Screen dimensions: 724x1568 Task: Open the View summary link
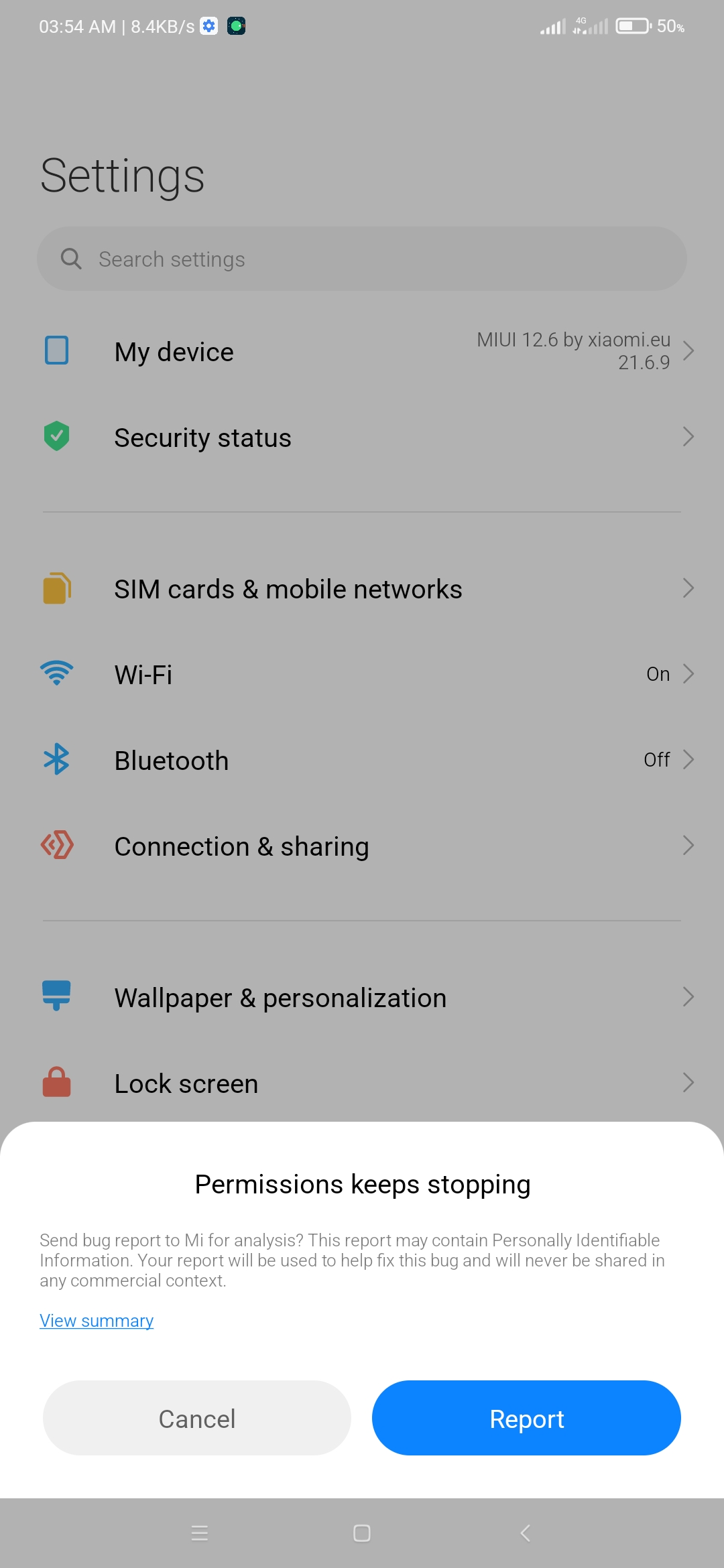coord(97,1321)
